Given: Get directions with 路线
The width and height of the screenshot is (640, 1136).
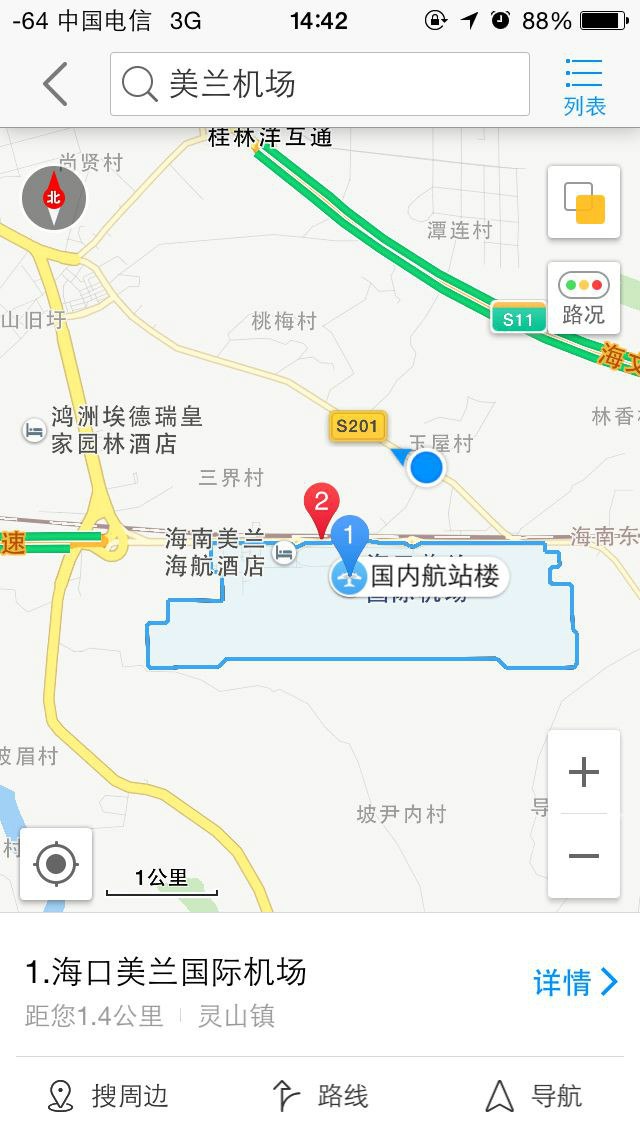Looking at the screenshot, I should (320, 1096).
